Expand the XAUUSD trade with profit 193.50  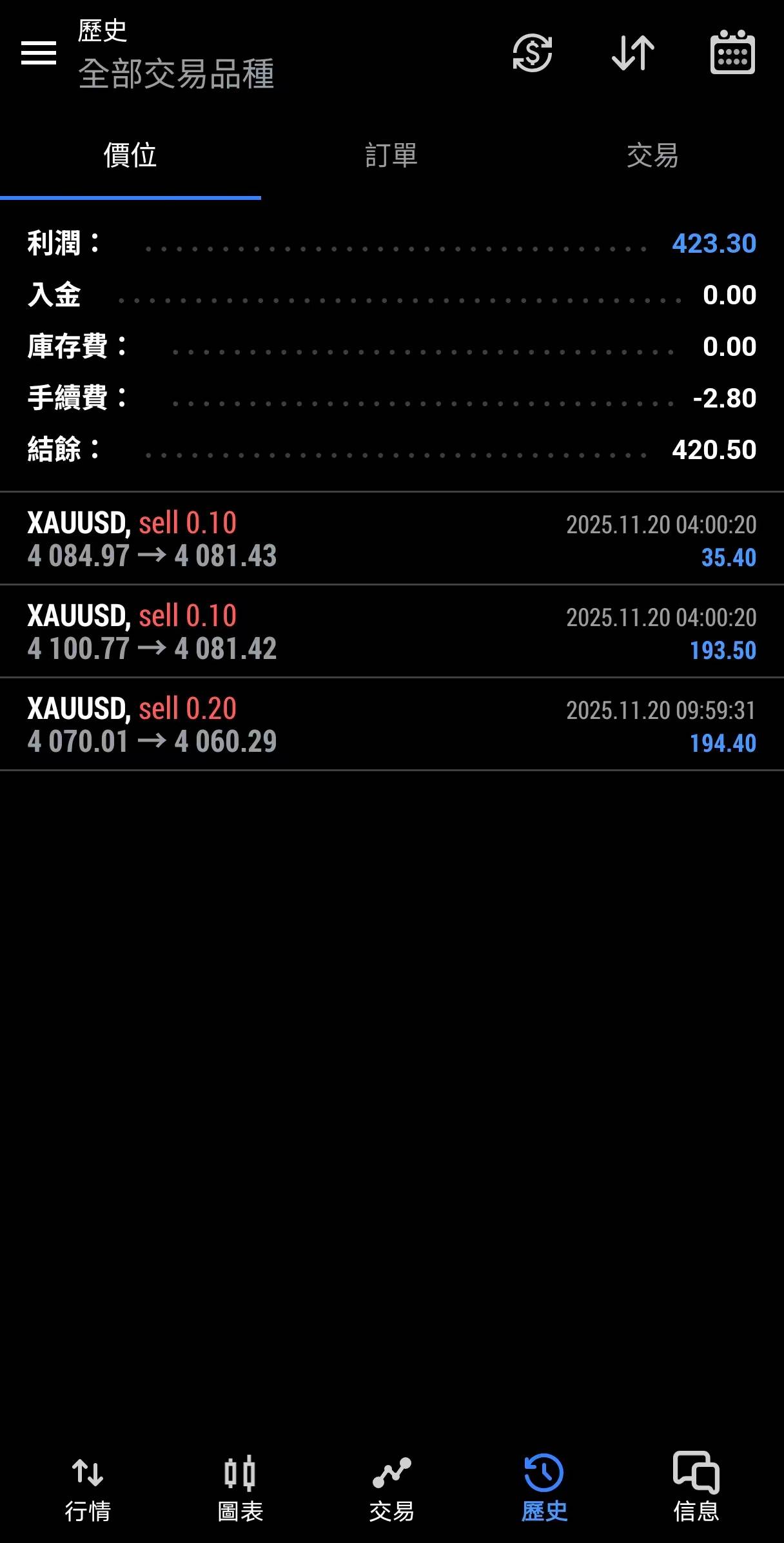pyautogui.click(x=391, y=632)
